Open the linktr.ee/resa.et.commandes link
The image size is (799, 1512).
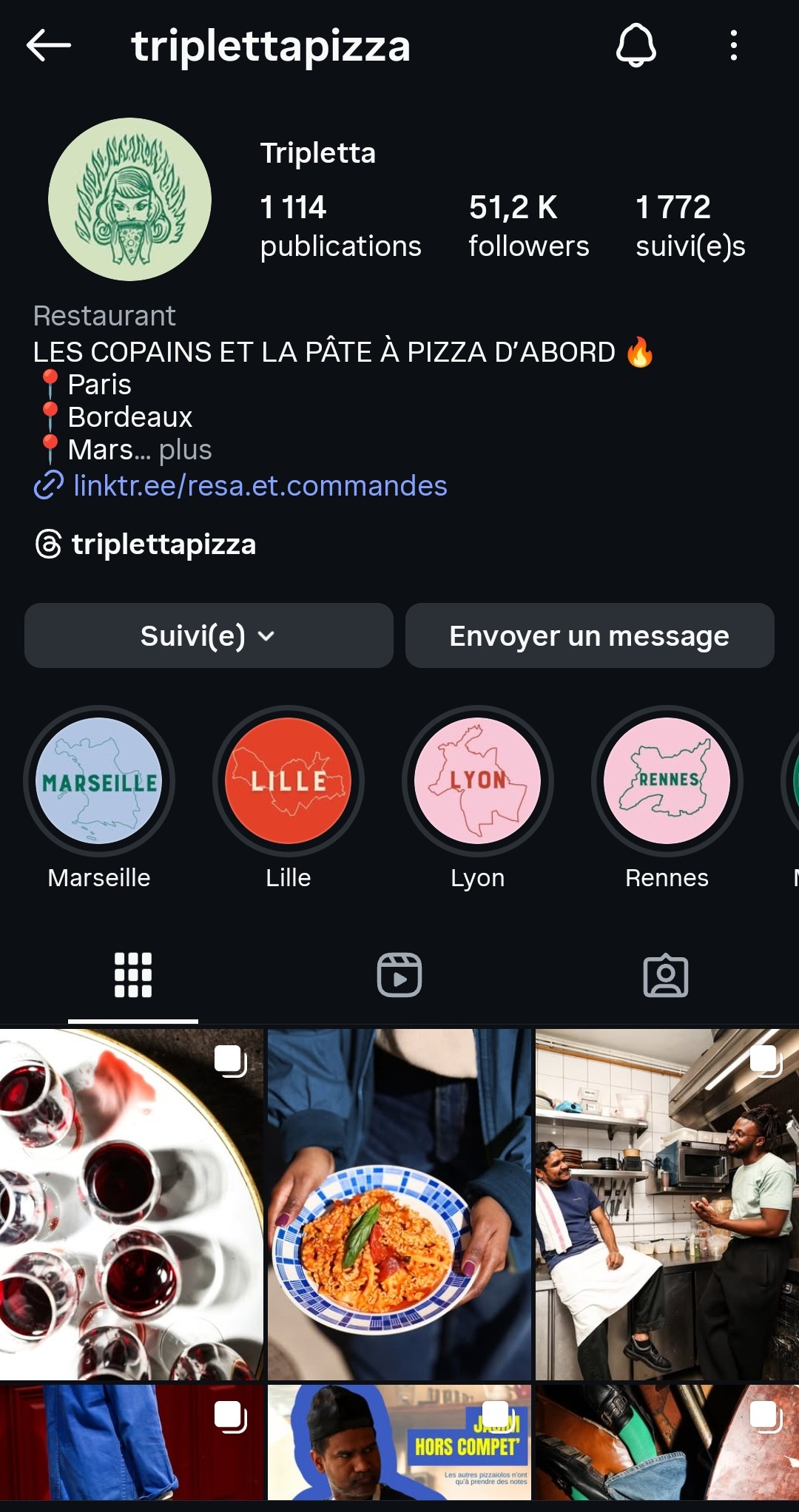point(259,486)
